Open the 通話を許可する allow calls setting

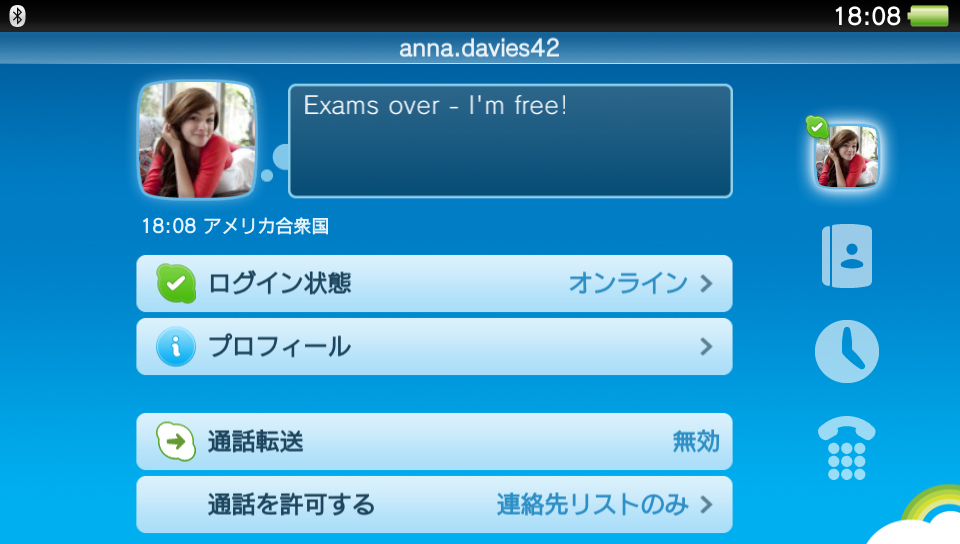tap(434, 505)
